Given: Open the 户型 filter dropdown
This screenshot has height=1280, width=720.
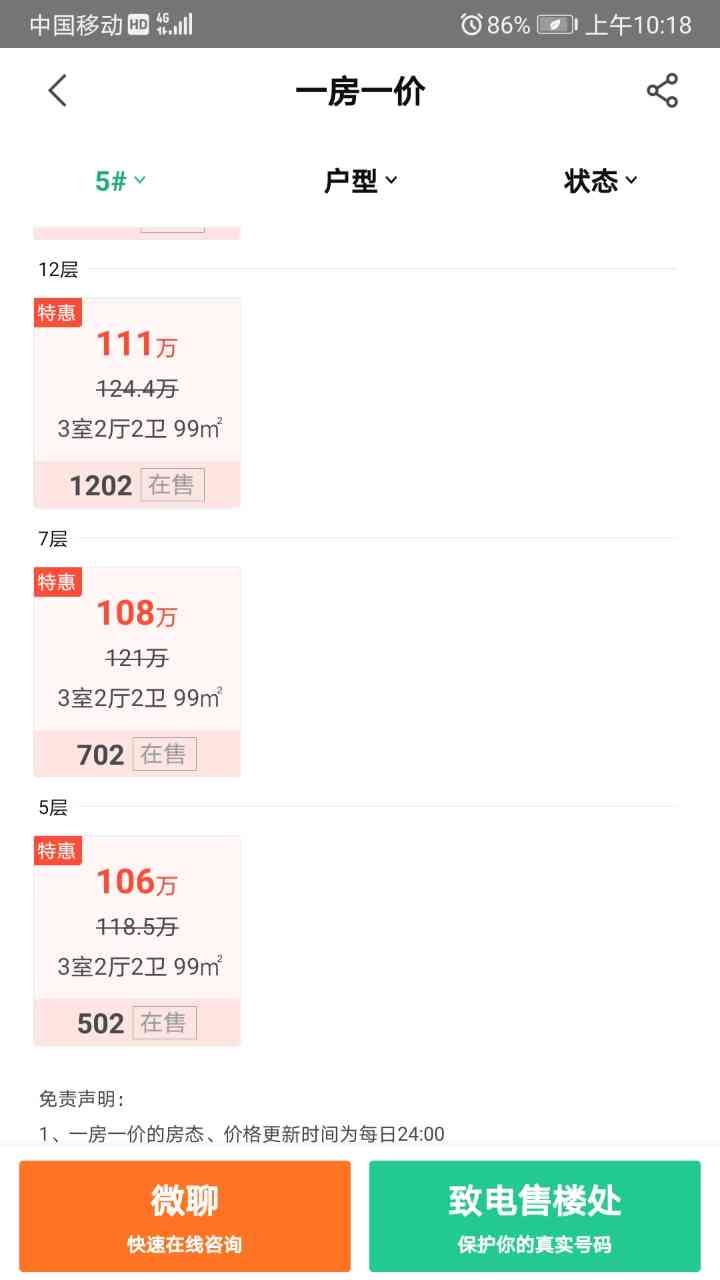Looking at the screenshot, I should click(x=360, y=181).
